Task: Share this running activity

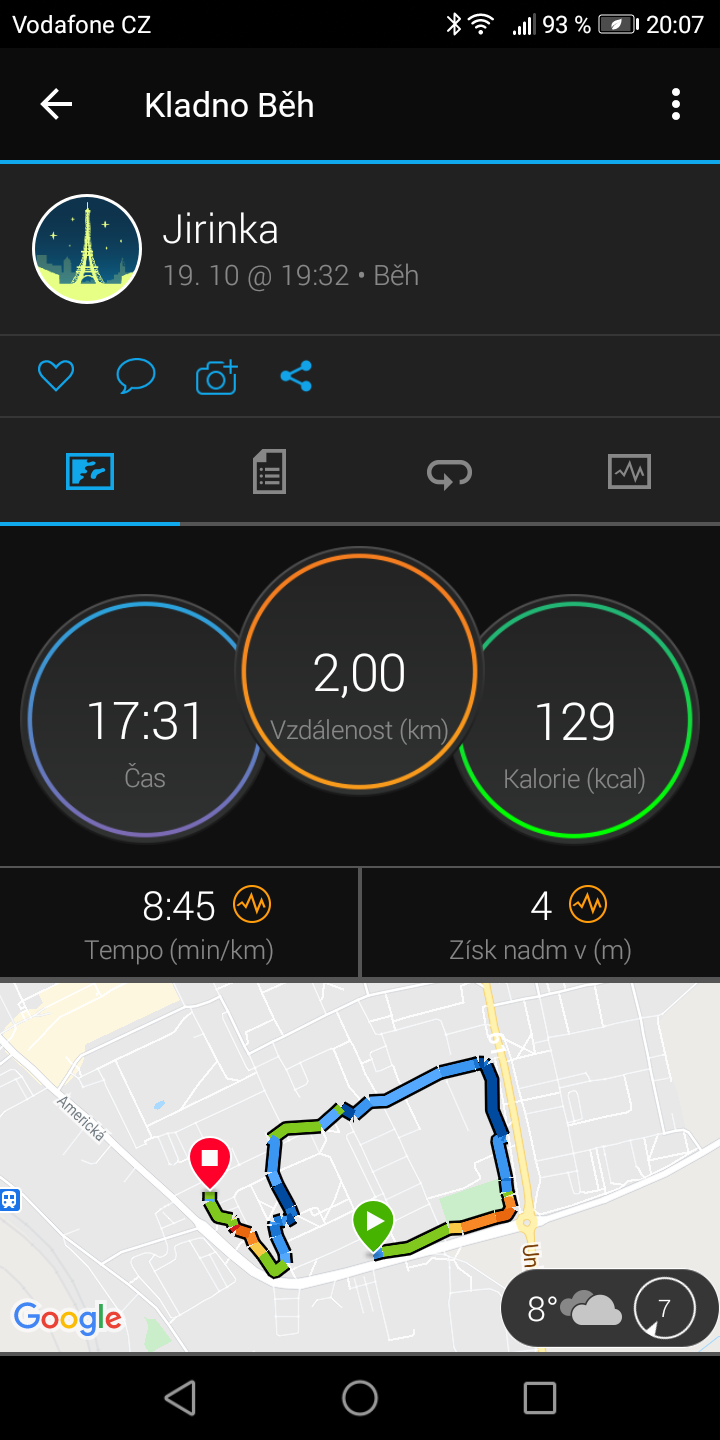Action: (296, 376)
